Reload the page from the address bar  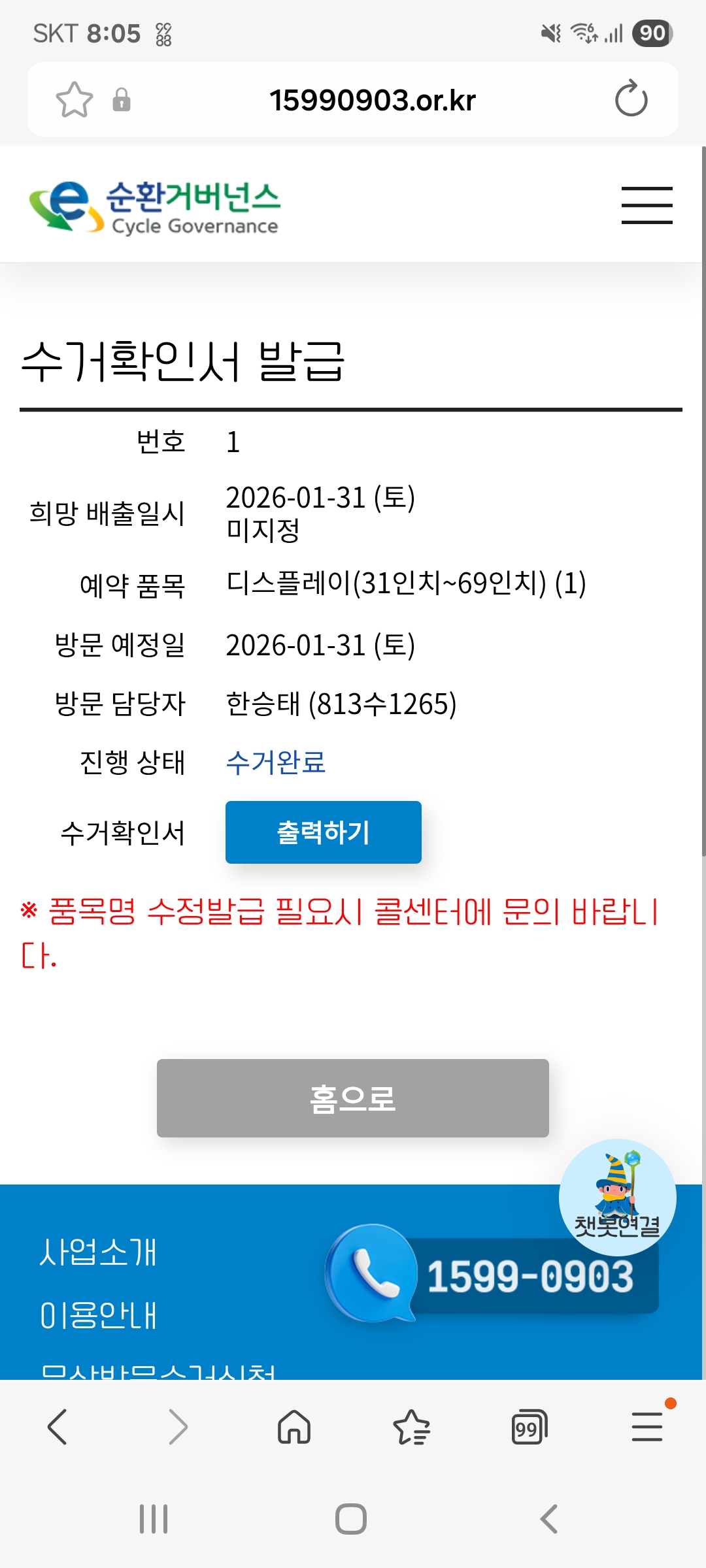click(631, 99)
